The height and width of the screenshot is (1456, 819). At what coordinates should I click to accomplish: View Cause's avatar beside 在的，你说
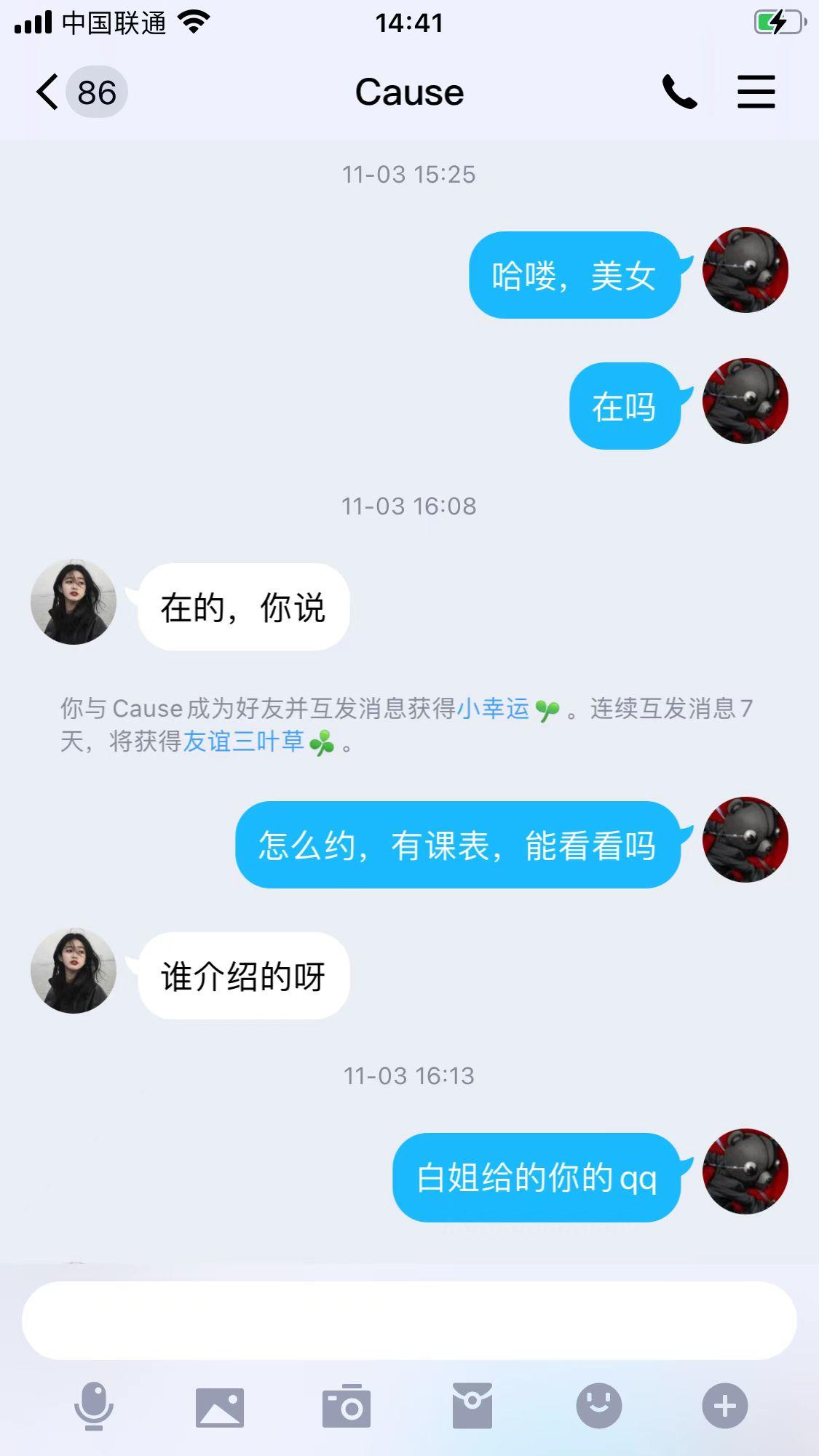(x=74, y=602)
